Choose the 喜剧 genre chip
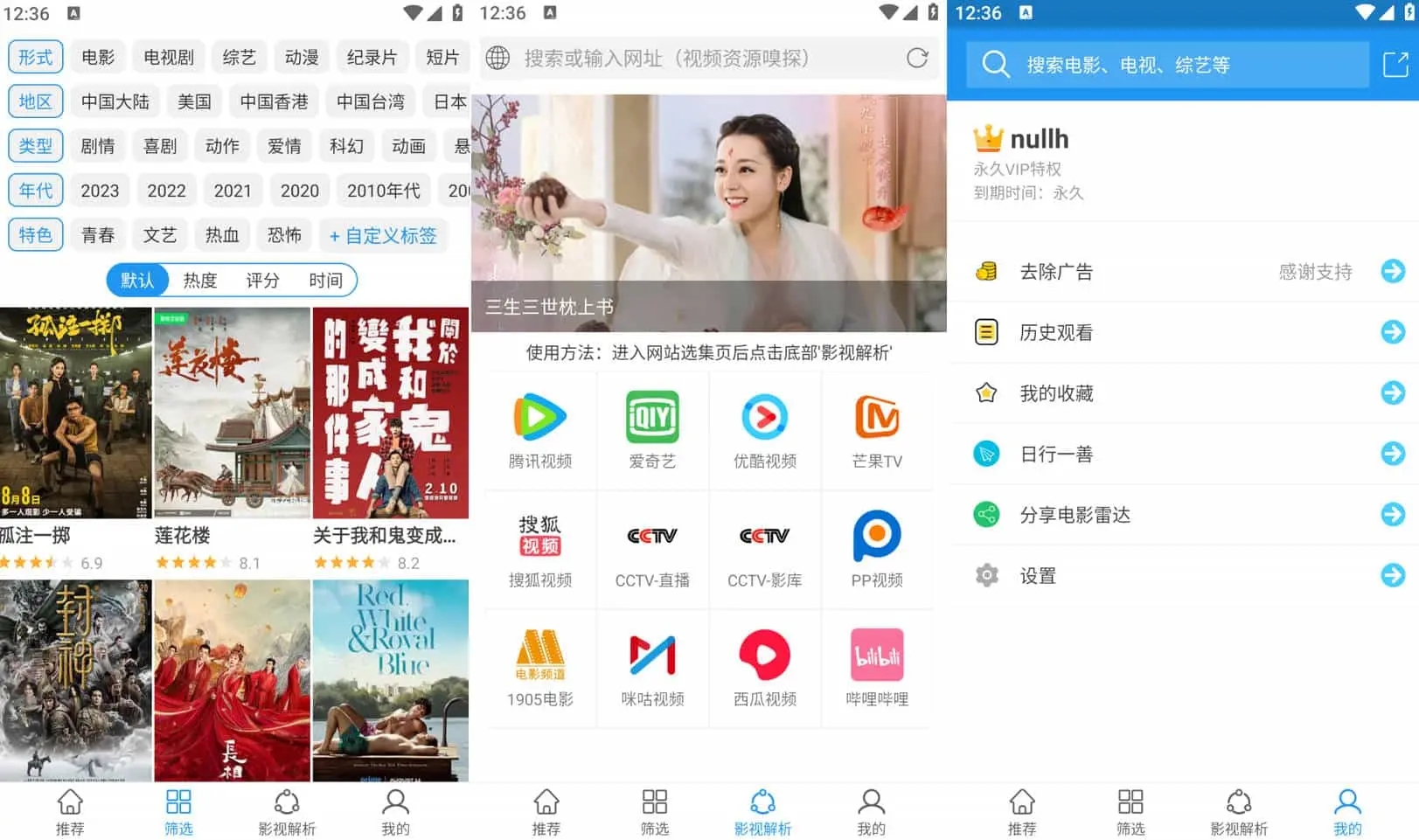This screenshot has height=840, width=1419. click(160, 147)
